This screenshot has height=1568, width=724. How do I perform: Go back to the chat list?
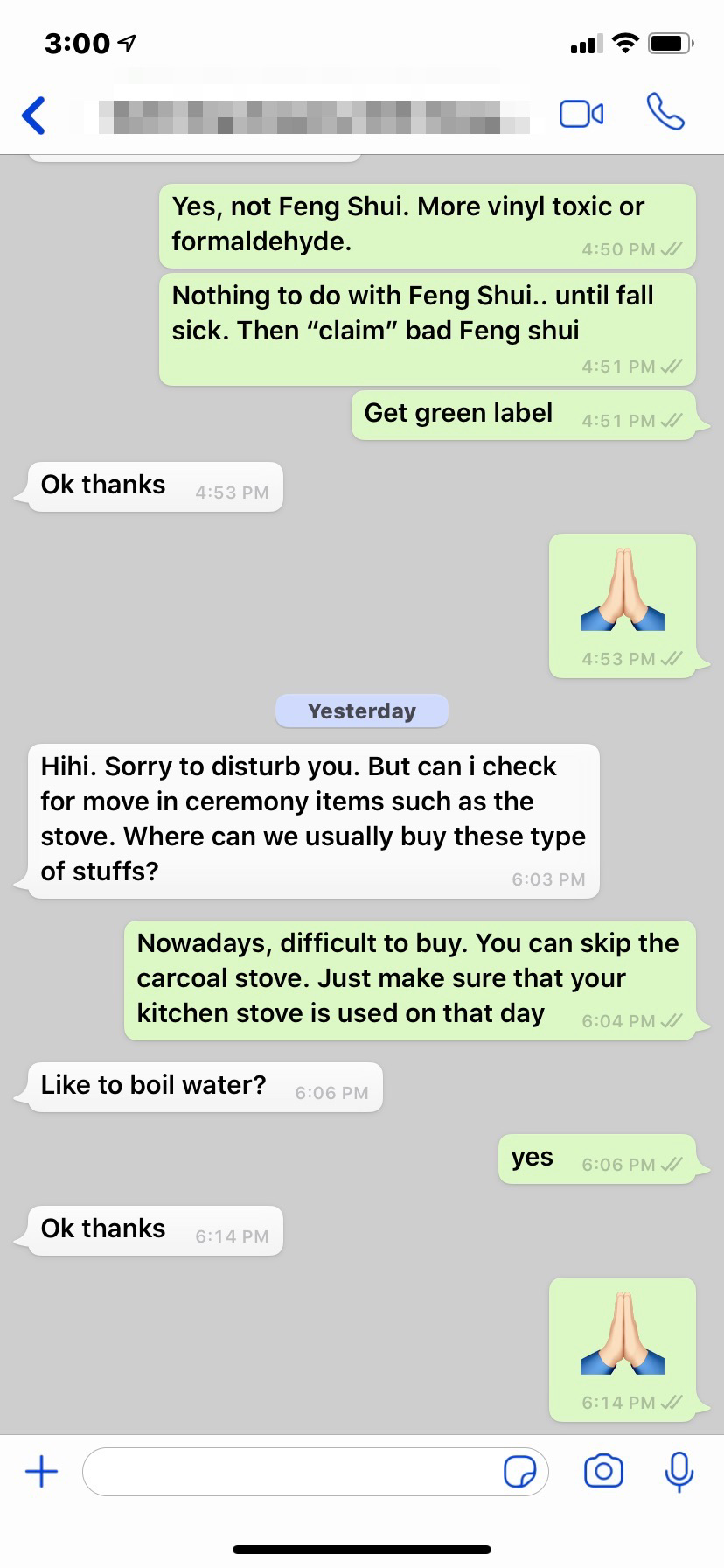point(33,115)
